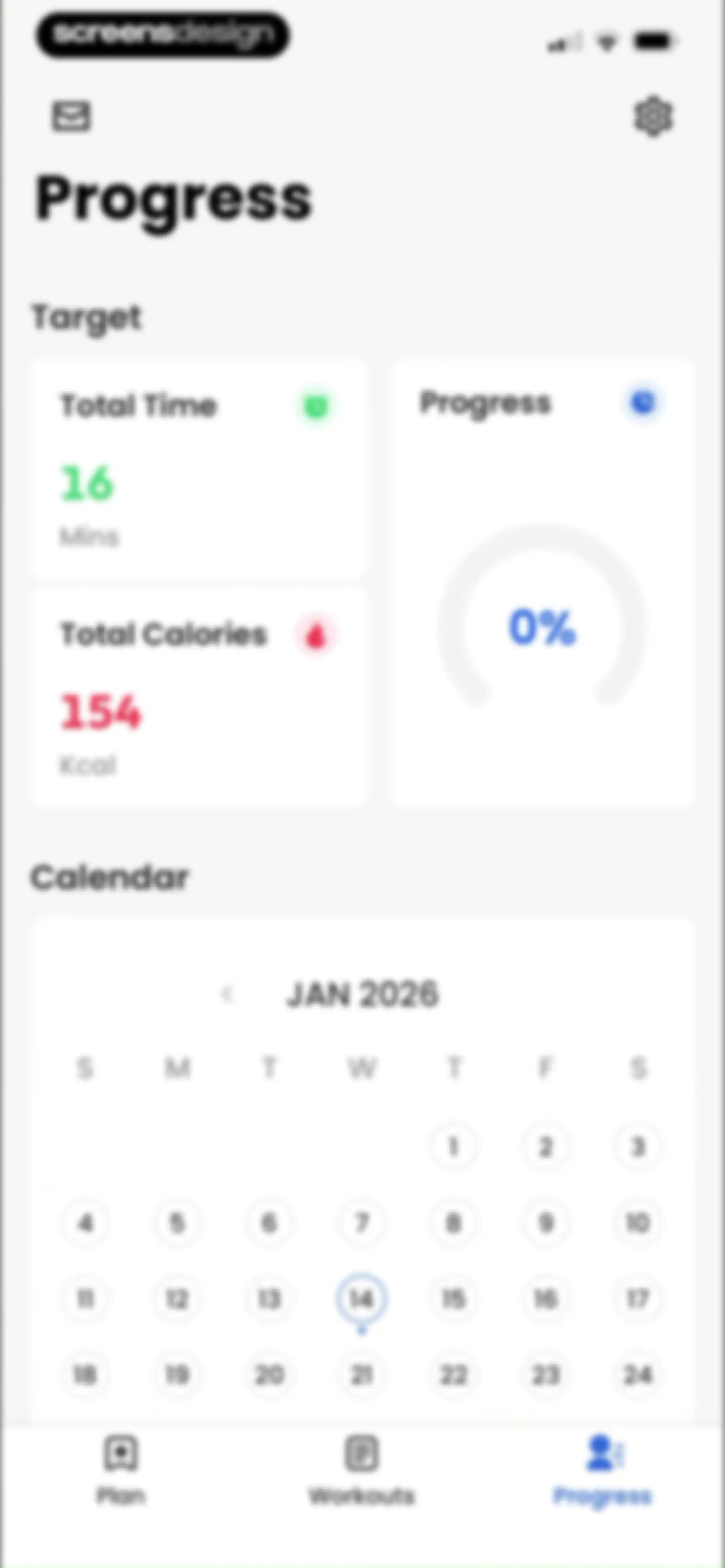Choose January 21 in the calendar
Image resolution: width=725 pixels, height=1568 pixels.
pos(361,1375)
